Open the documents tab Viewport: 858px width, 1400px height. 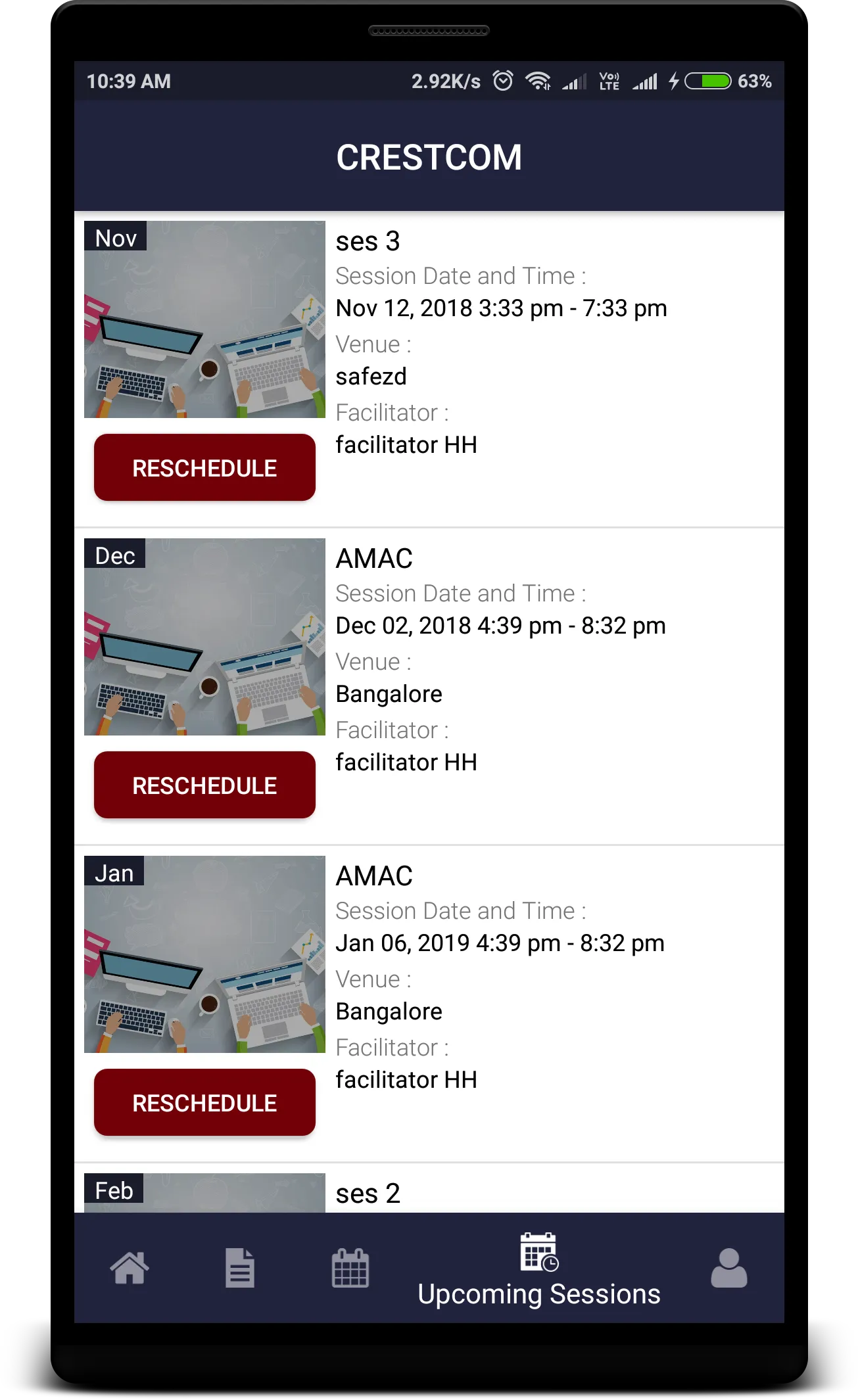point(240,1268)
